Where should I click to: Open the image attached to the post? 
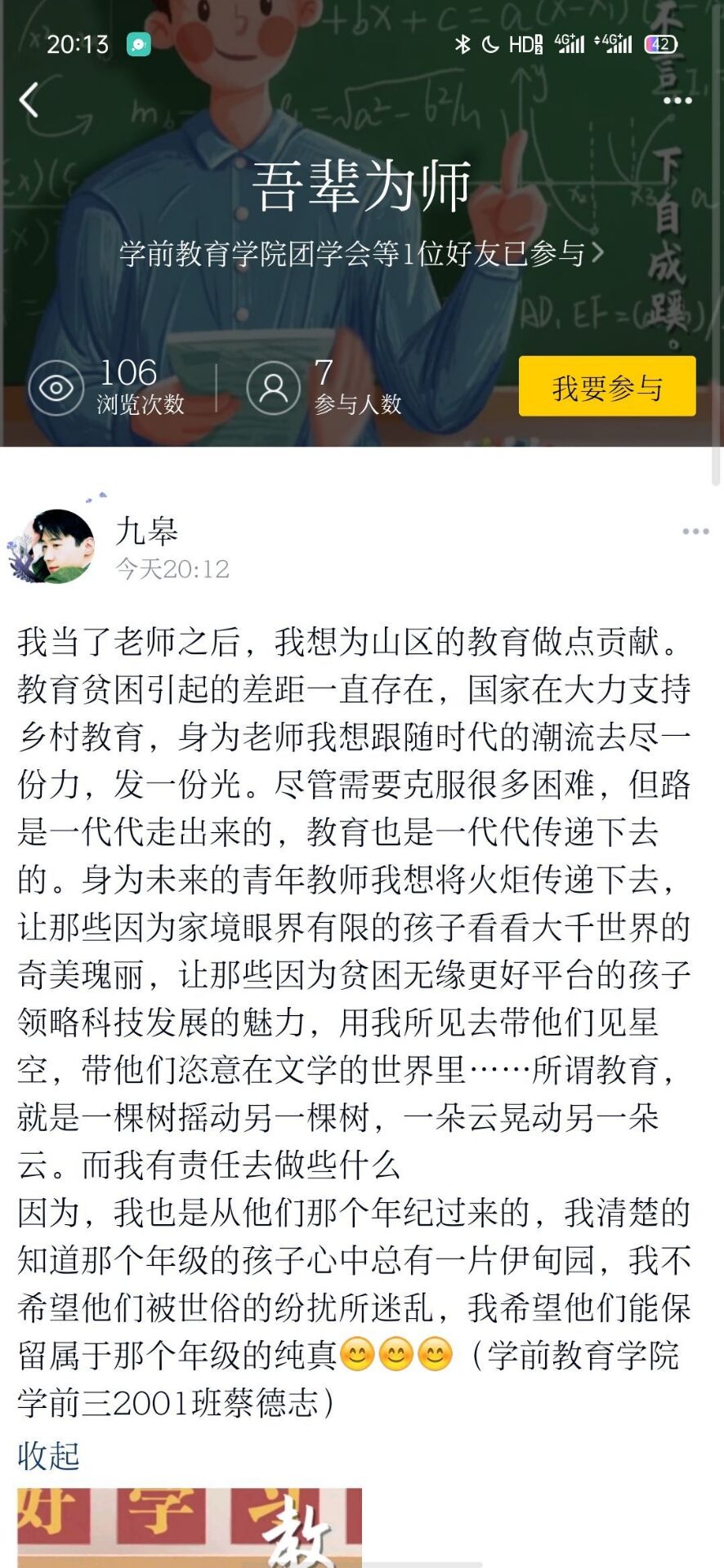tap(190, 1526)
